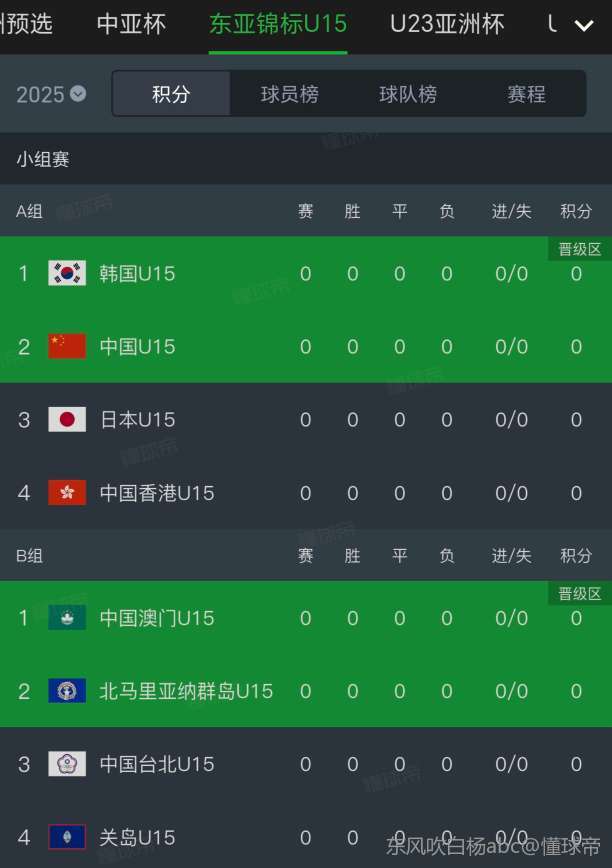Viewport: 612px width, 868px height.
Task: Open 中国澳门U15 team page
Action: click(156, 618)
